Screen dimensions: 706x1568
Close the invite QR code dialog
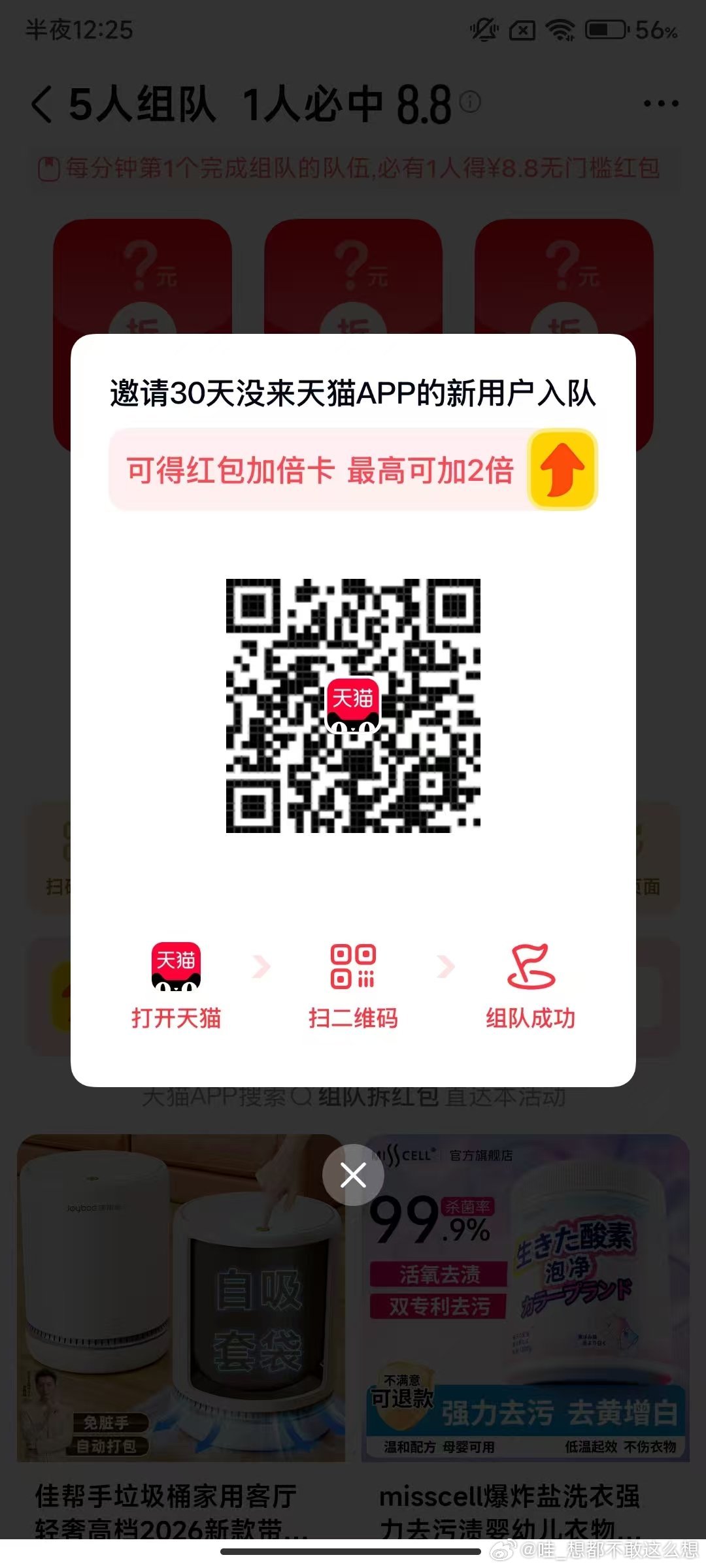click(x=353, y=1175)
